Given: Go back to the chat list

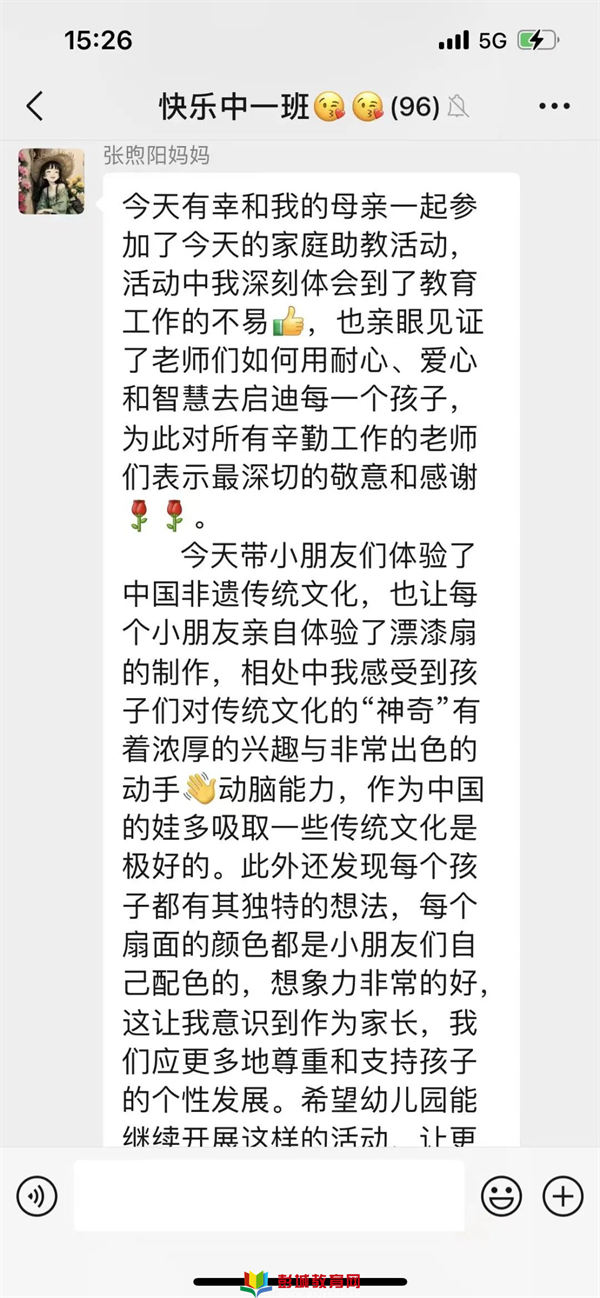Looking at the screenshot, I should (x=35, y=106).
